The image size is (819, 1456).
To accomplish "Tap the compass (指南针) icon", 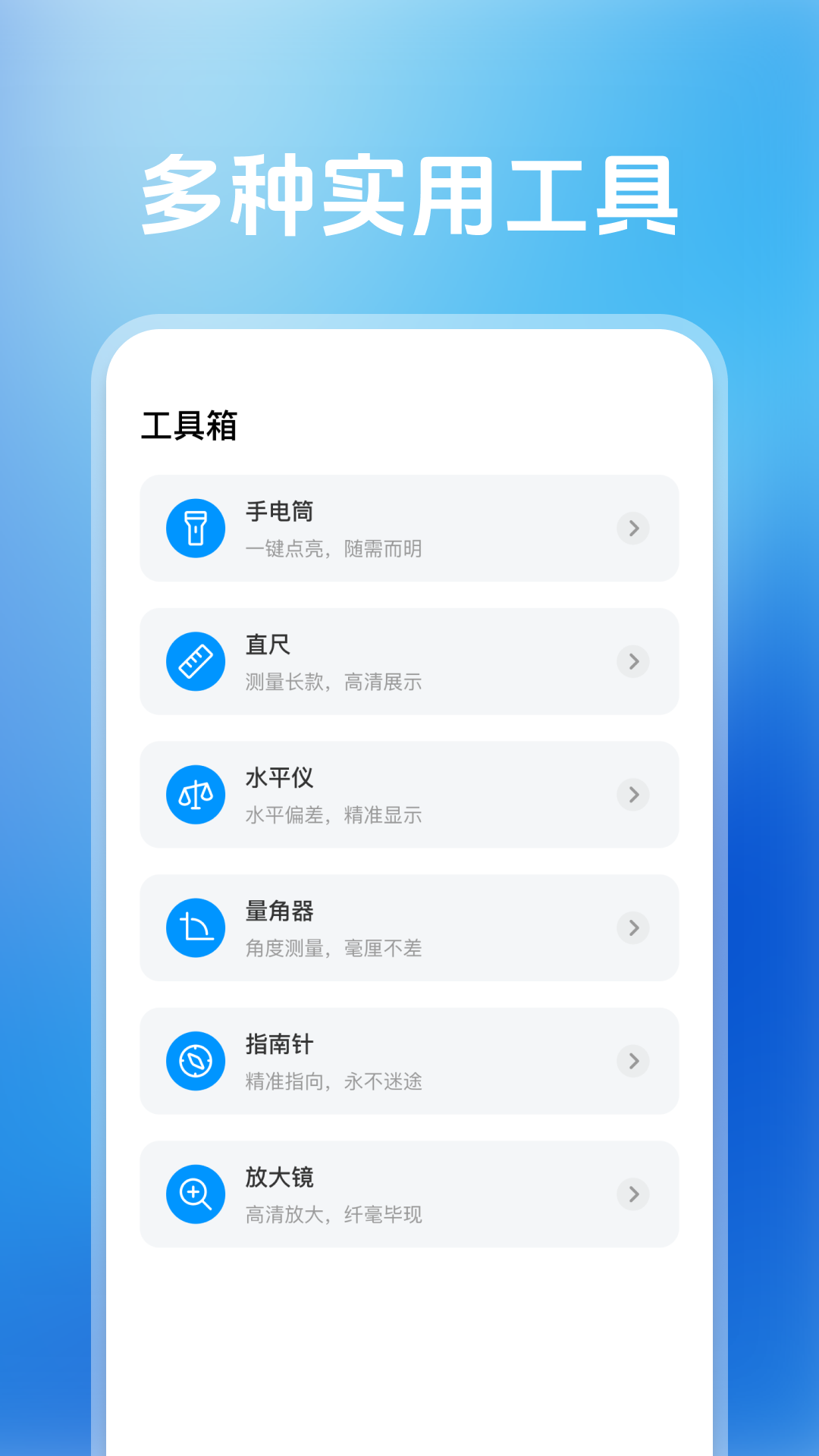I will click(195, 1061).
